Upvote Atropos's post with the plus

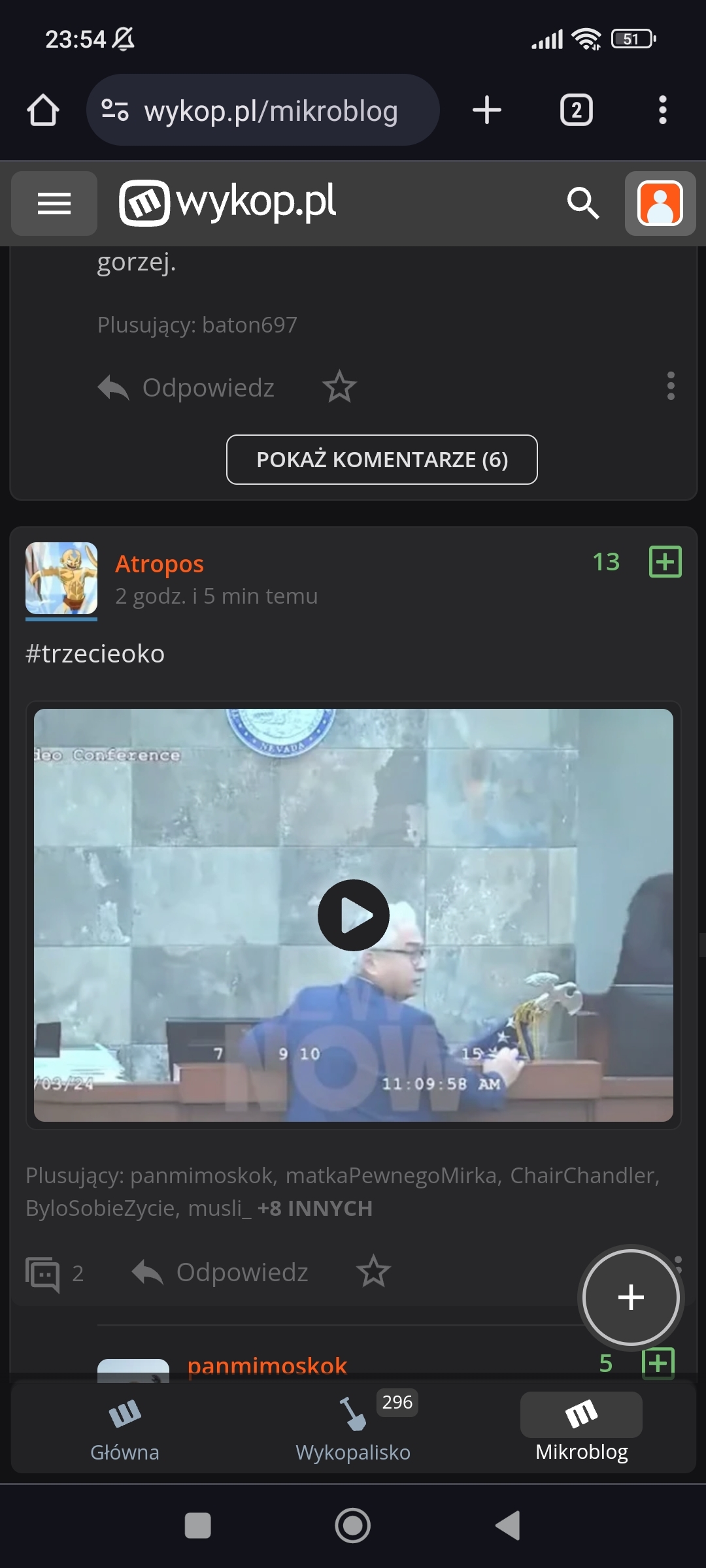coord(665,562)
